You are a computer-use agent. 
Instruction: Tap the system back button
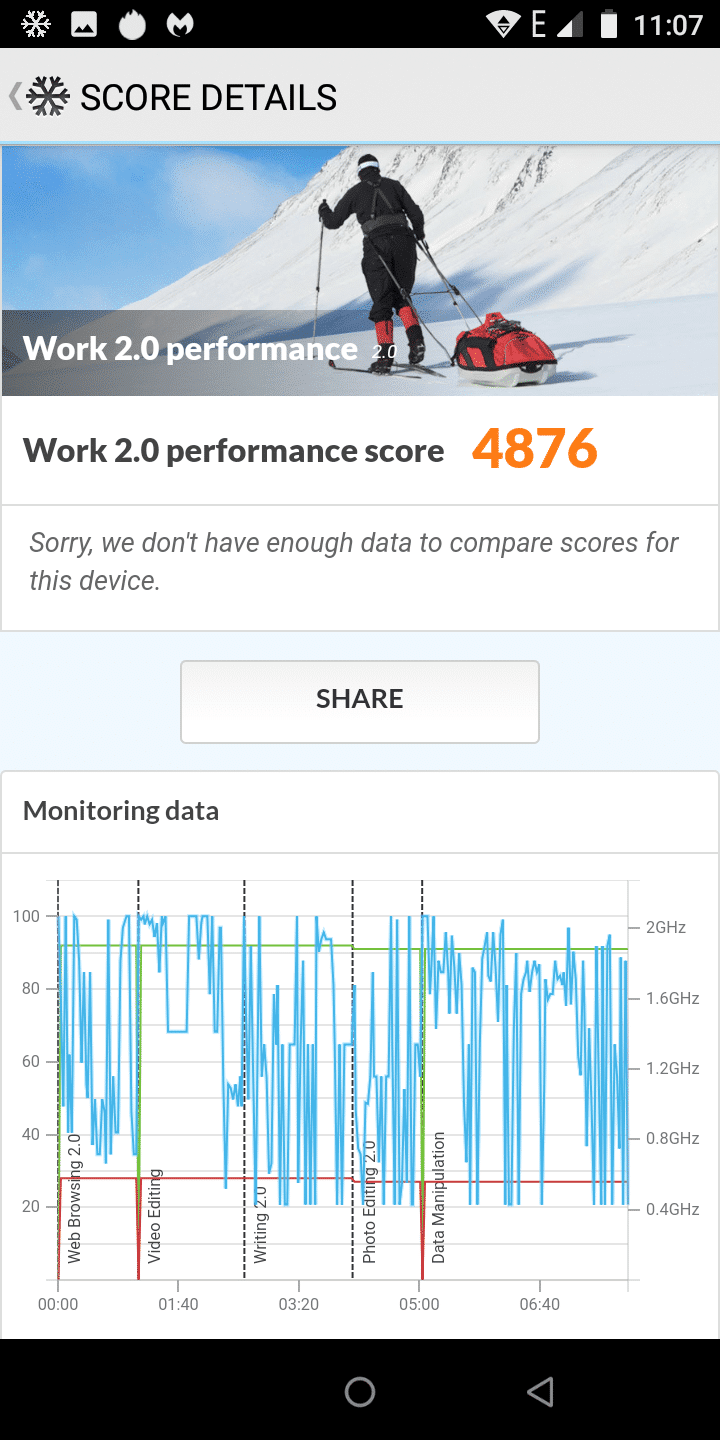click(540, 1391)
